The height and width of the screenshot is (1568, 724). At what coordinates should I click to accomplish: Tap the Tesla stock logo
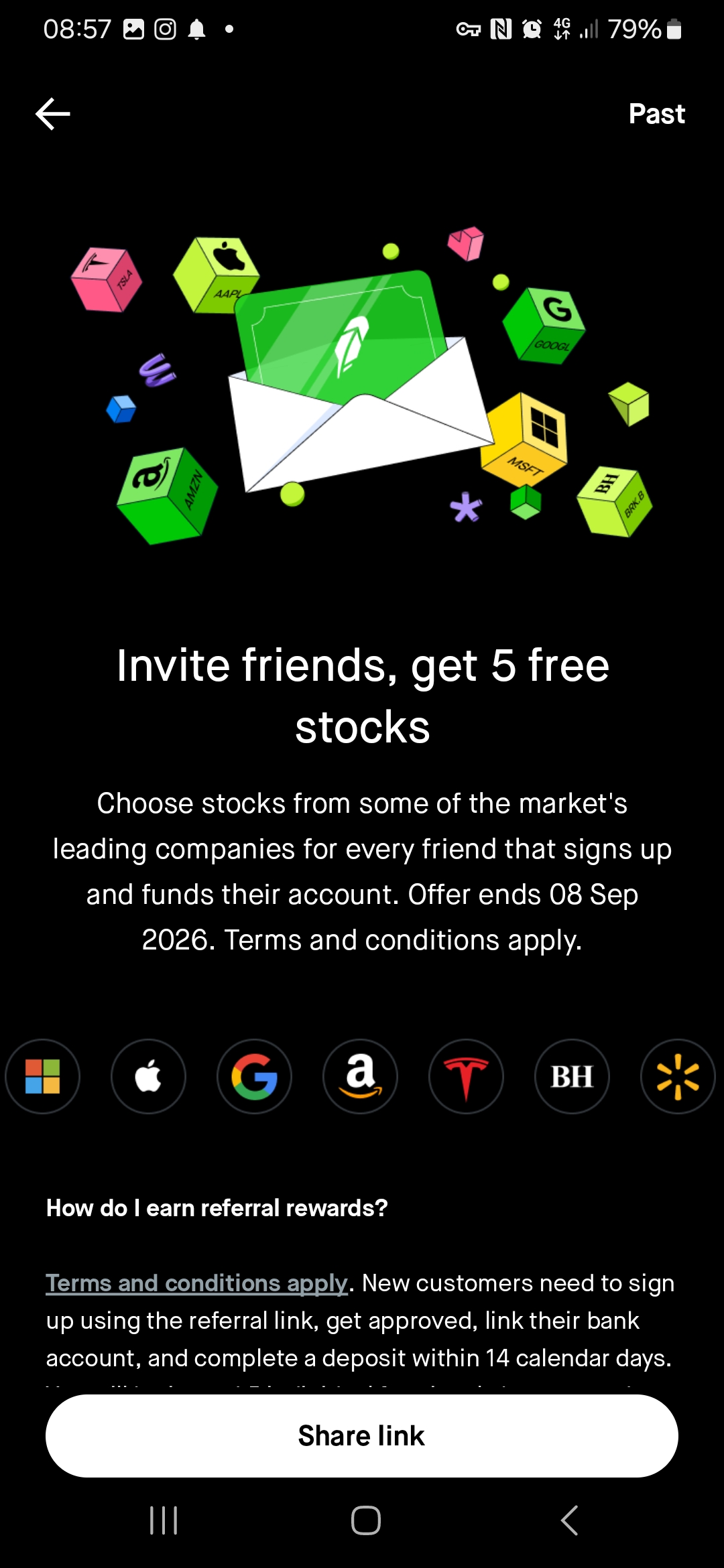click(x=466, y=1076)
